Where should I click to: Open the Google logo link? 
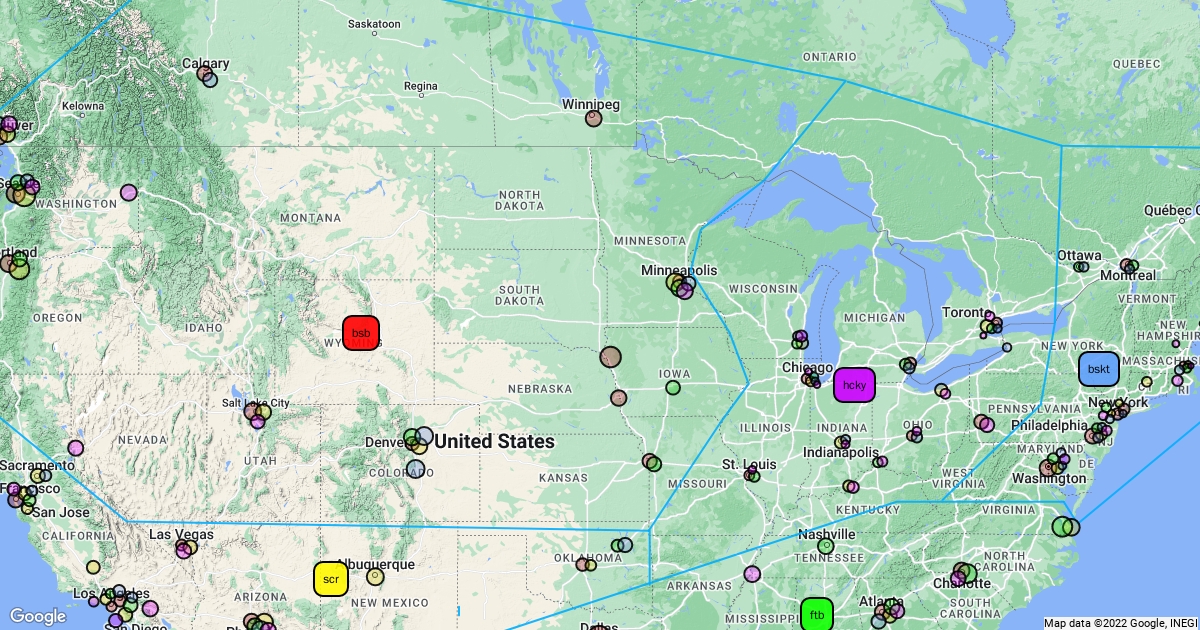[x=38, y=616]
